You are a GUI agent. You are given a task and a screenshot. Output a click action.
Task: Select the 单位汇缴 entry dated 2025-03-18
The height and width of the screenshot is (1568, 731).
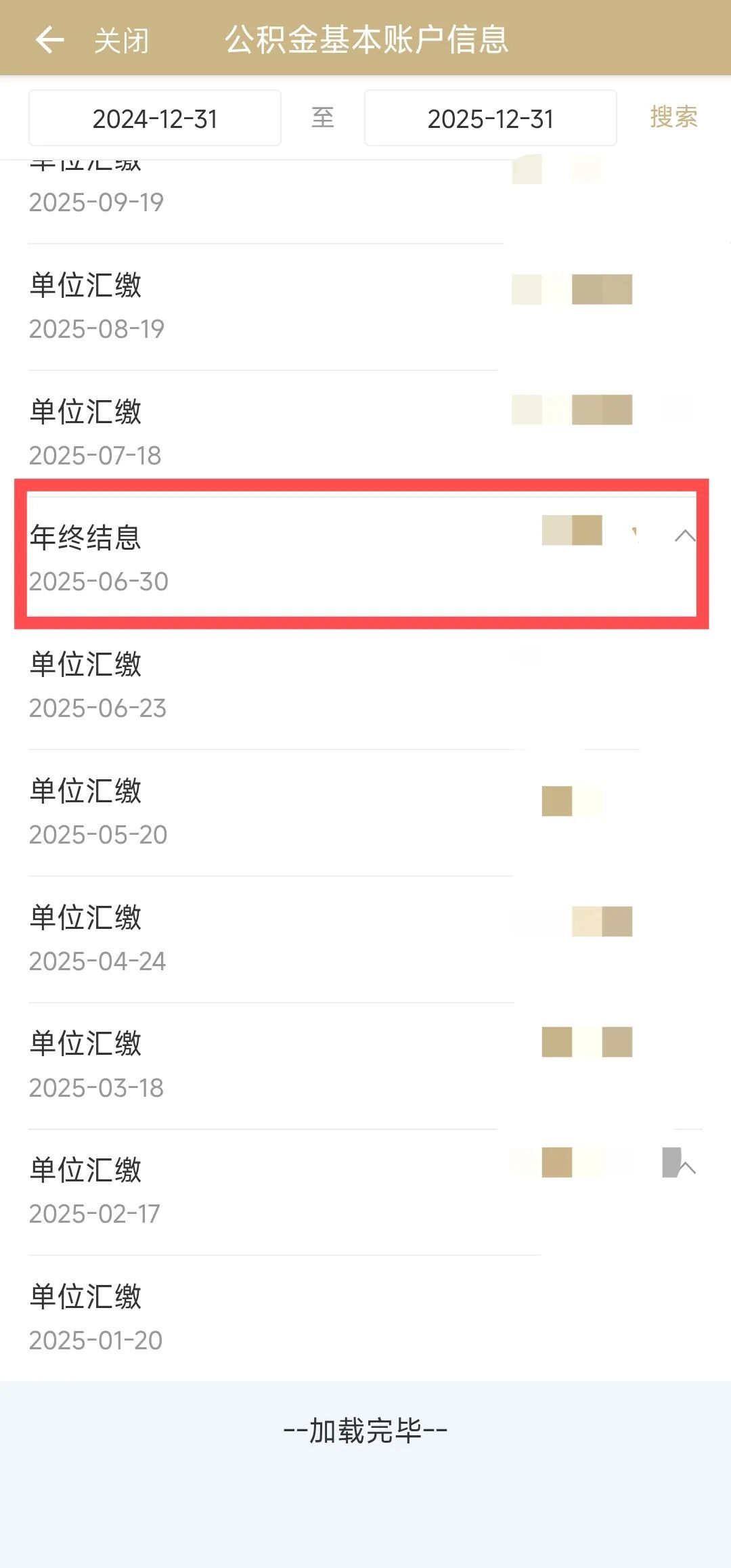point(271,1064)
